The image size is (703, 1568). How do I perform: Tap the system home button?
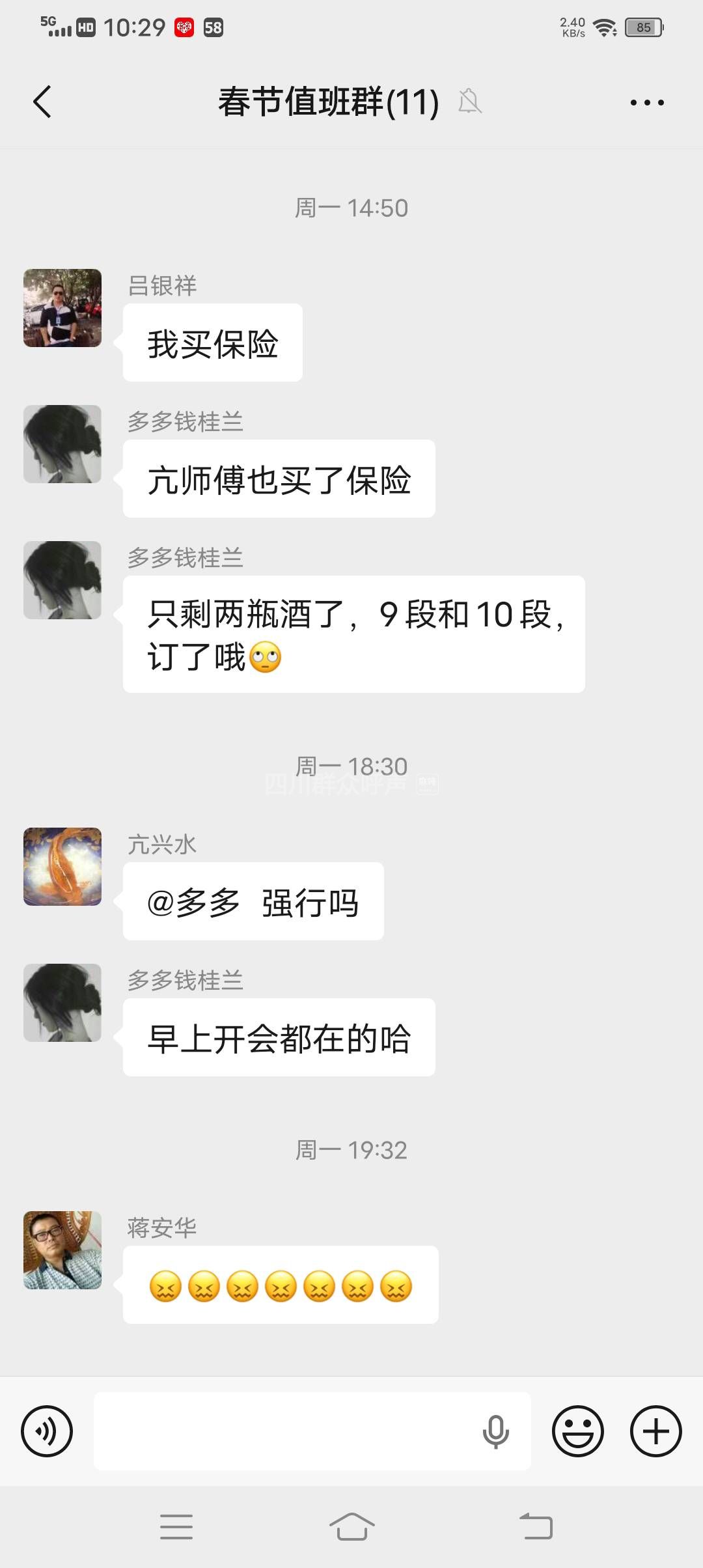coord(351,1526)
